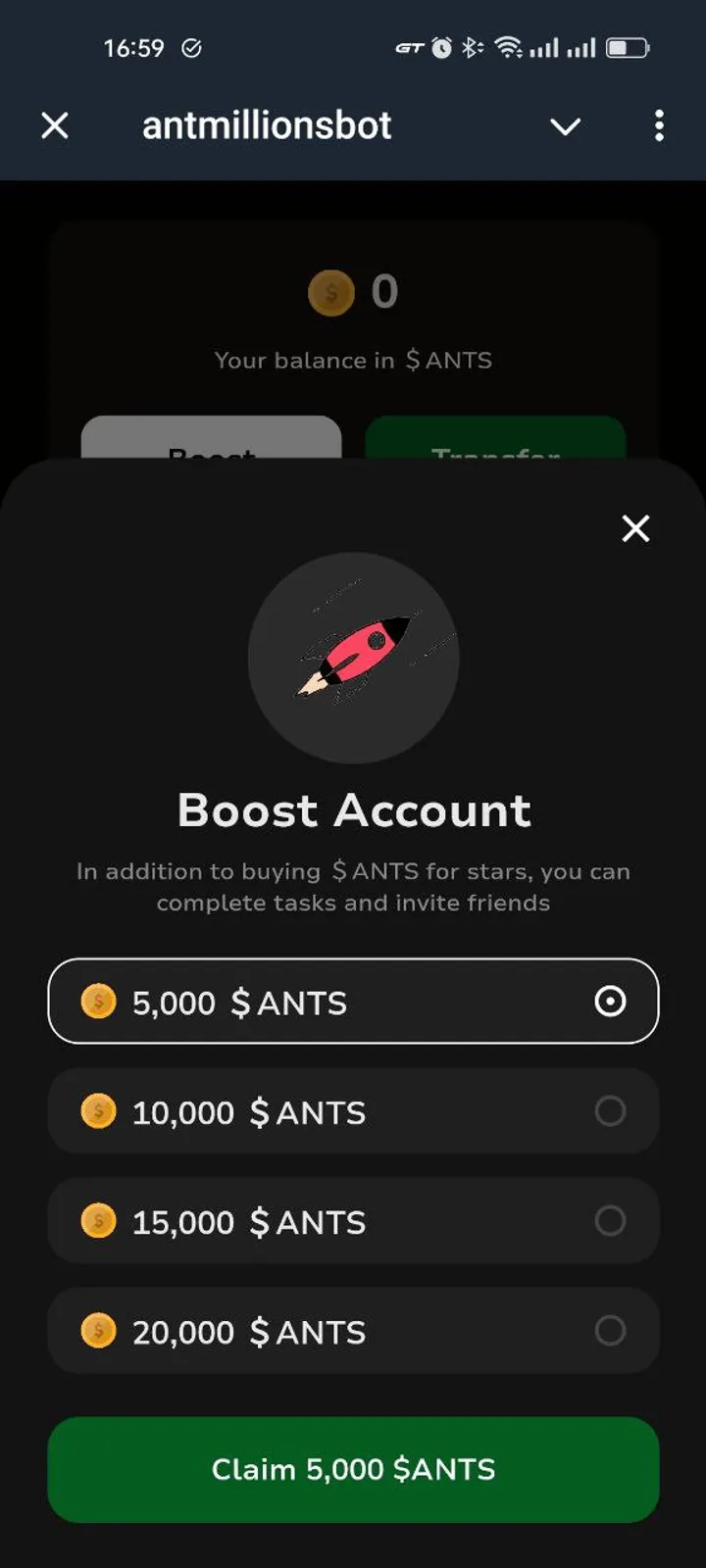The width and height of the screenshot is (706, 1568).
Task: Click the antmillionsbot title
Action: [267, 125]
